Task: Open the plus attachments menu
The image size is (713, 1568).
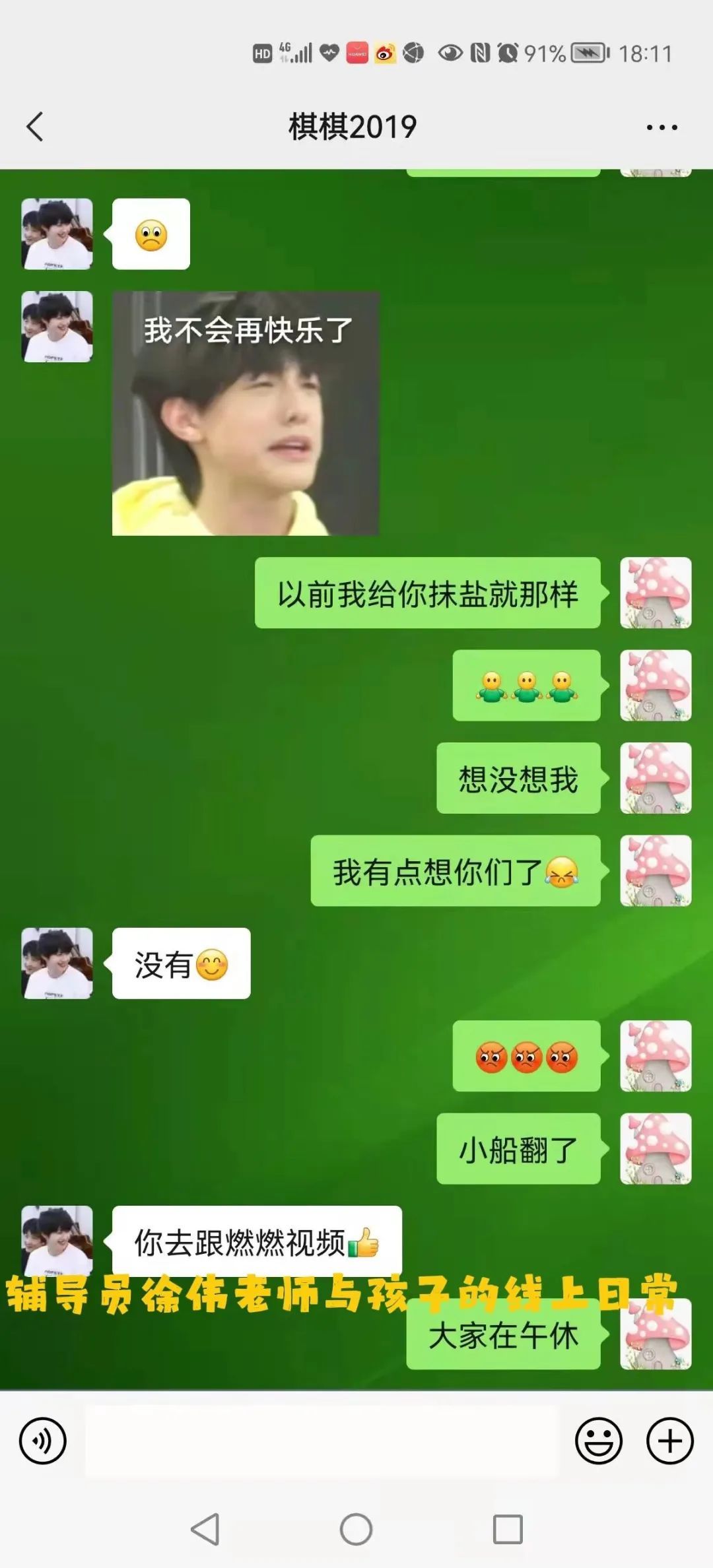Action: (669, 1441)
